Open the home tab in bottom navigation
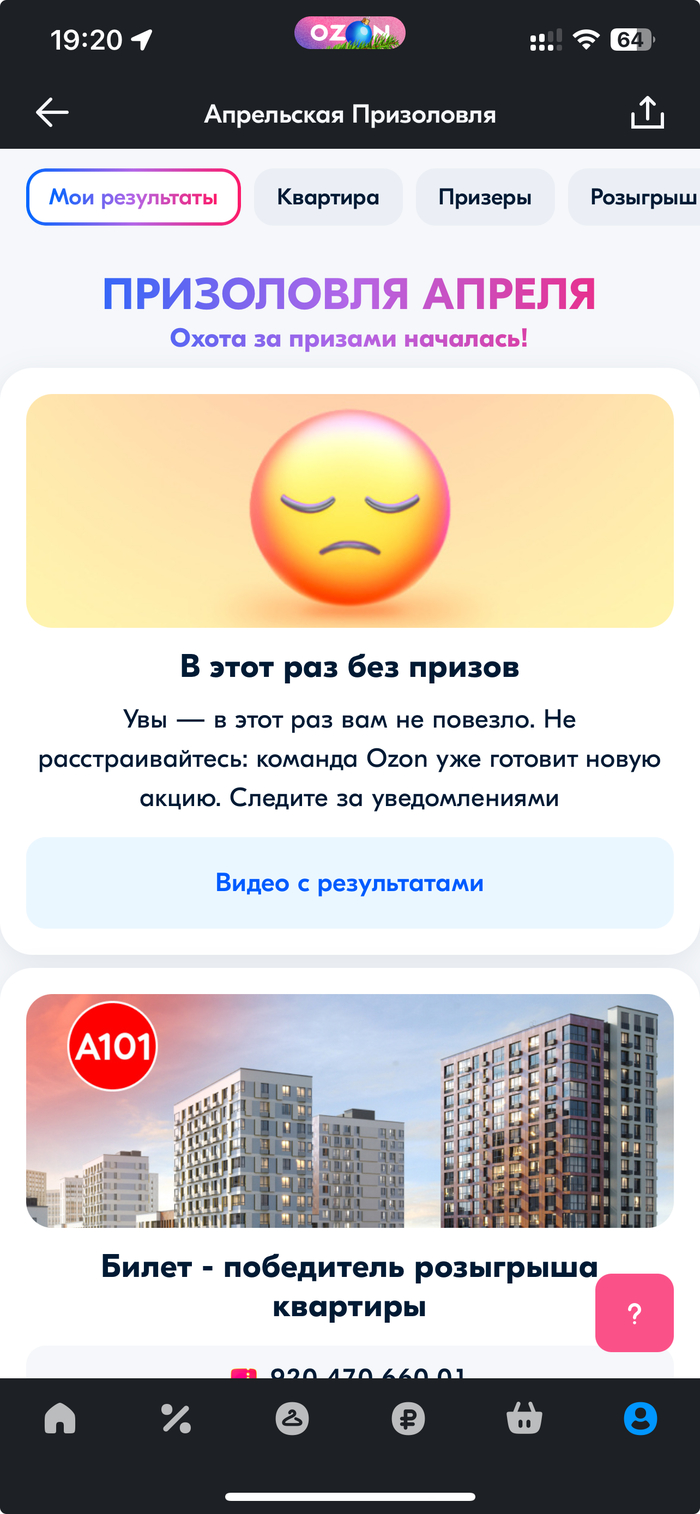 tap(60, 1418)
